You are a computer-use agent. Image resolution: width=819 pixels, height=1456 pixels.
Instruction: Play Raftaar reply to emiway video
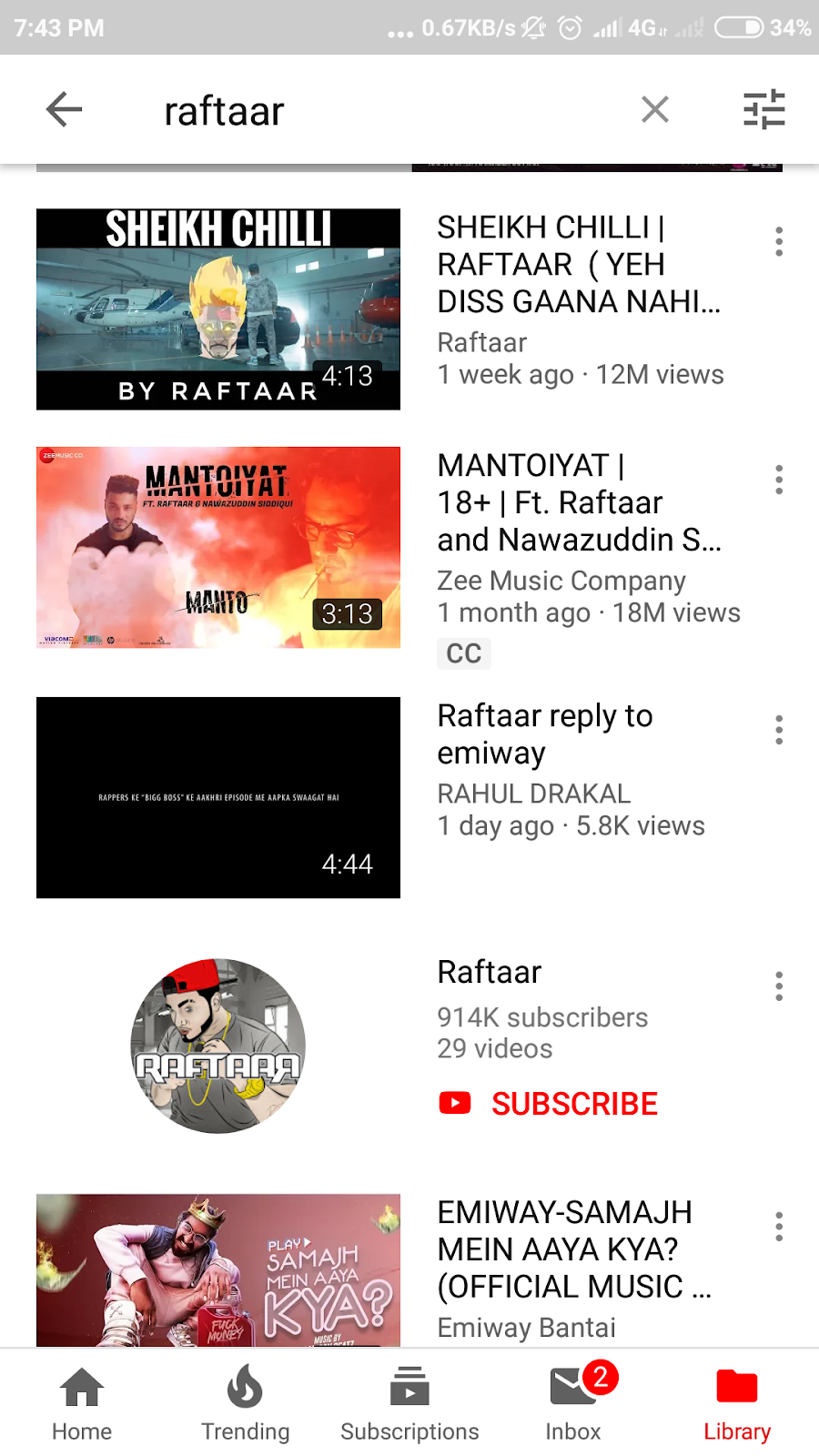point(218,797)
